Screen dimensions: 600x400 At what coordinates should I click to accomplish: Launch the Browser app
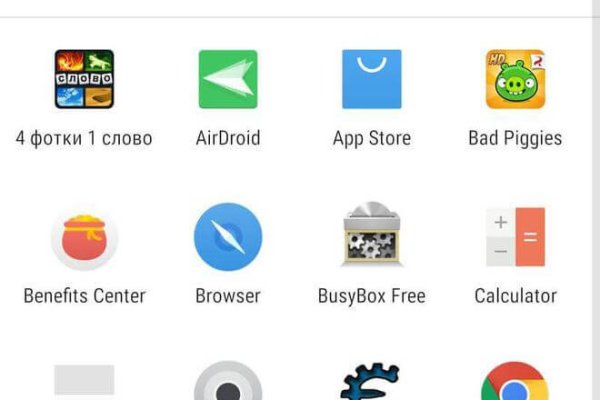pyautogui.click(x=228, y=238)
